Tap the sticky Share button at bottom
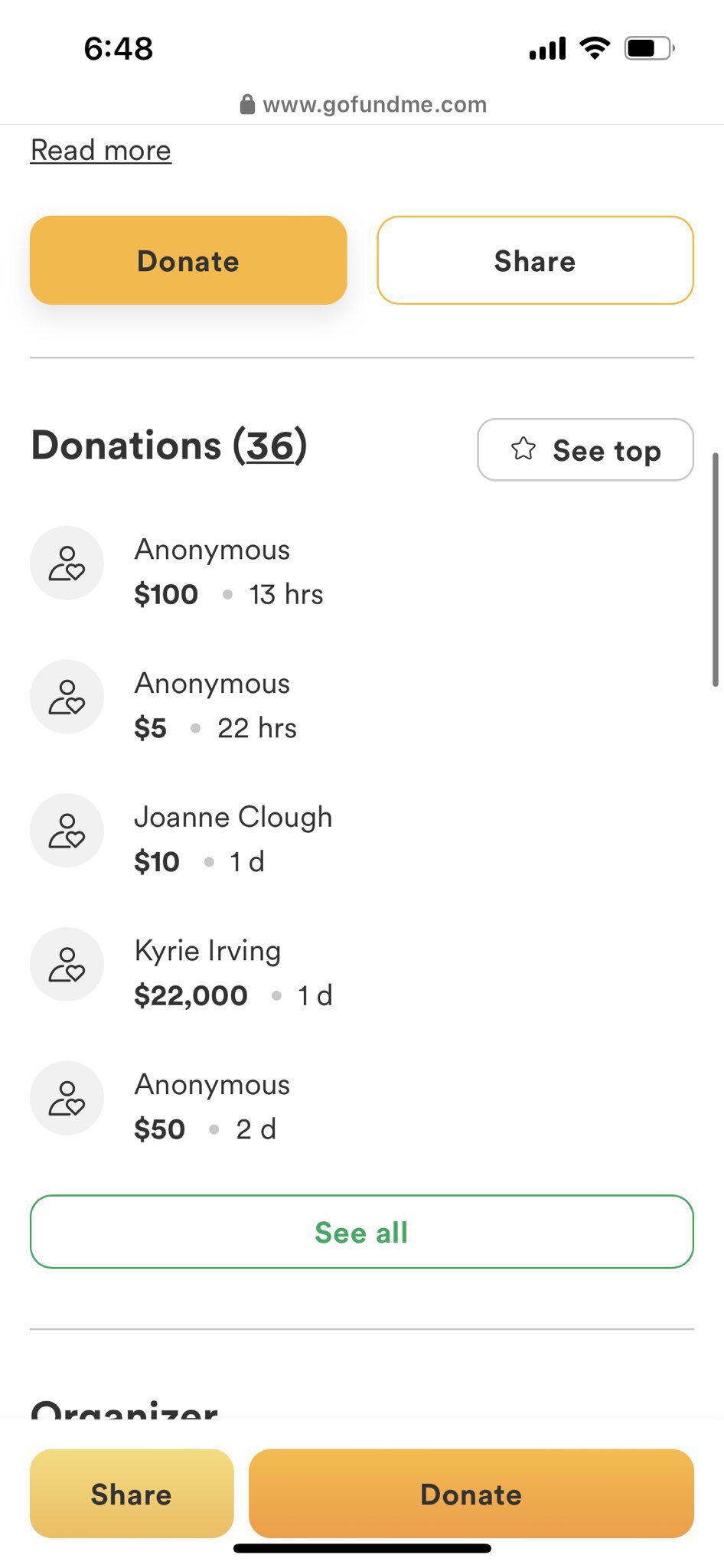This screenshot has width=724, height=1568. (132, 1494)
